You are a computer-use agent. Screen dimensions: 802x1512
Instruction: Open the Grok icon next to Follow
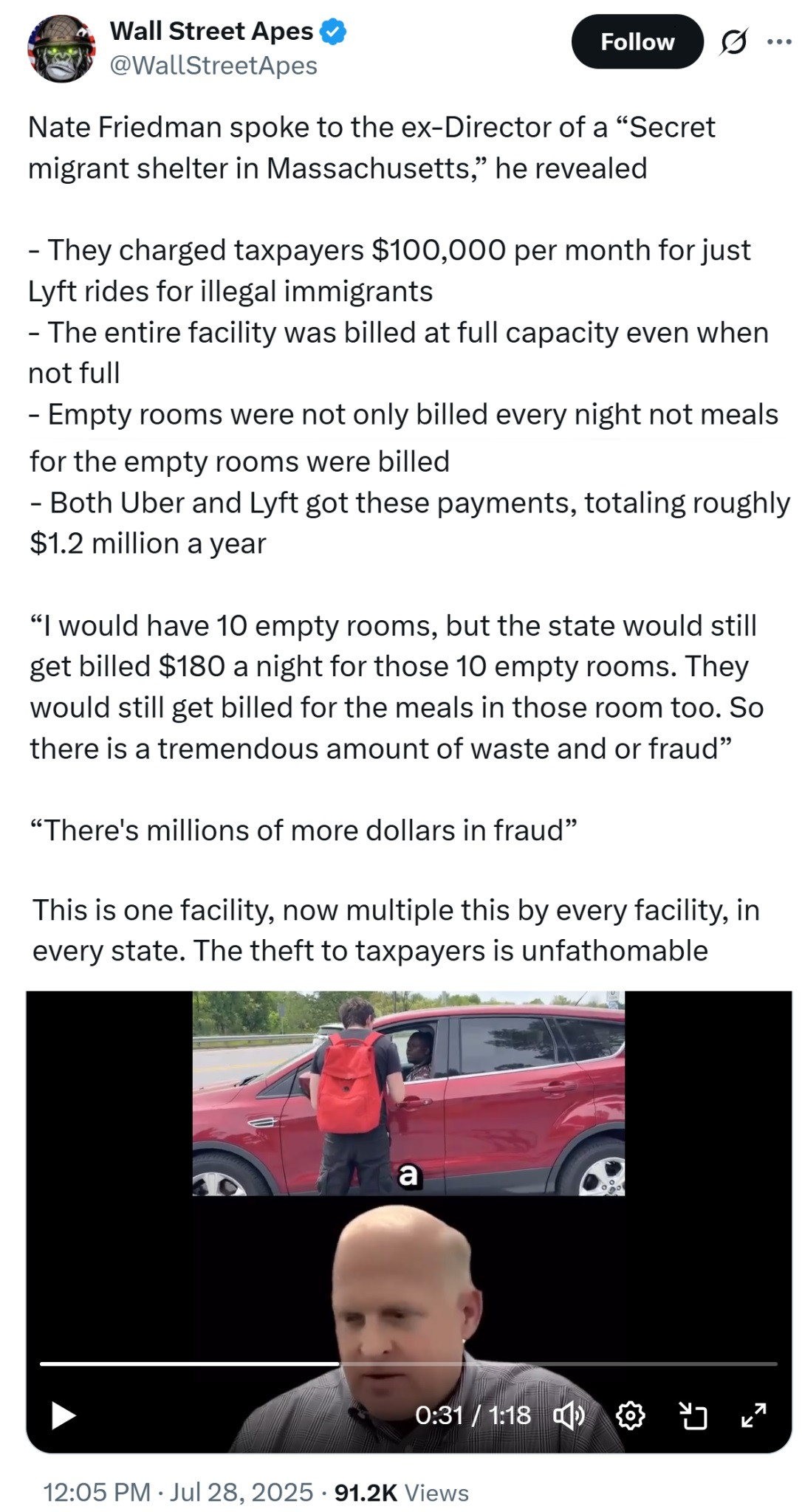click(x=733, y=43)
